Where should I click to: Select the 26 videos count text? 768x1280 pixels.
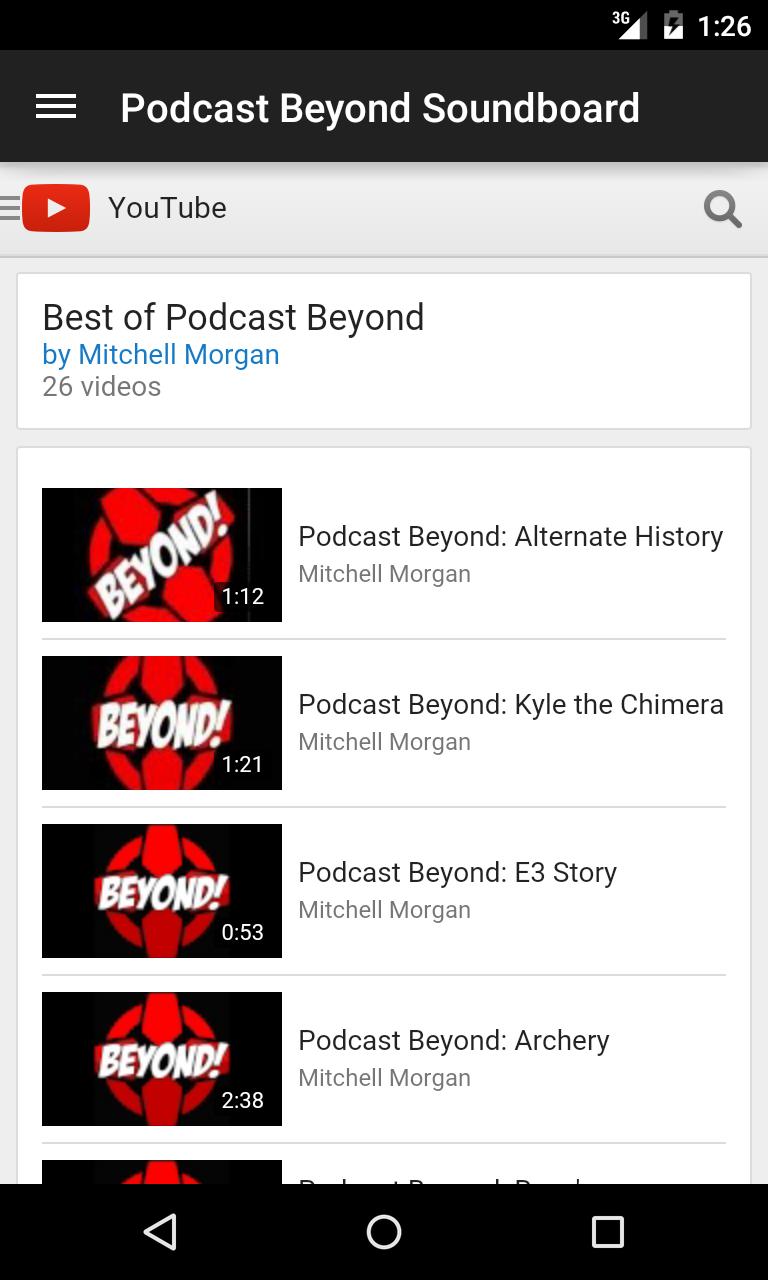101,386
